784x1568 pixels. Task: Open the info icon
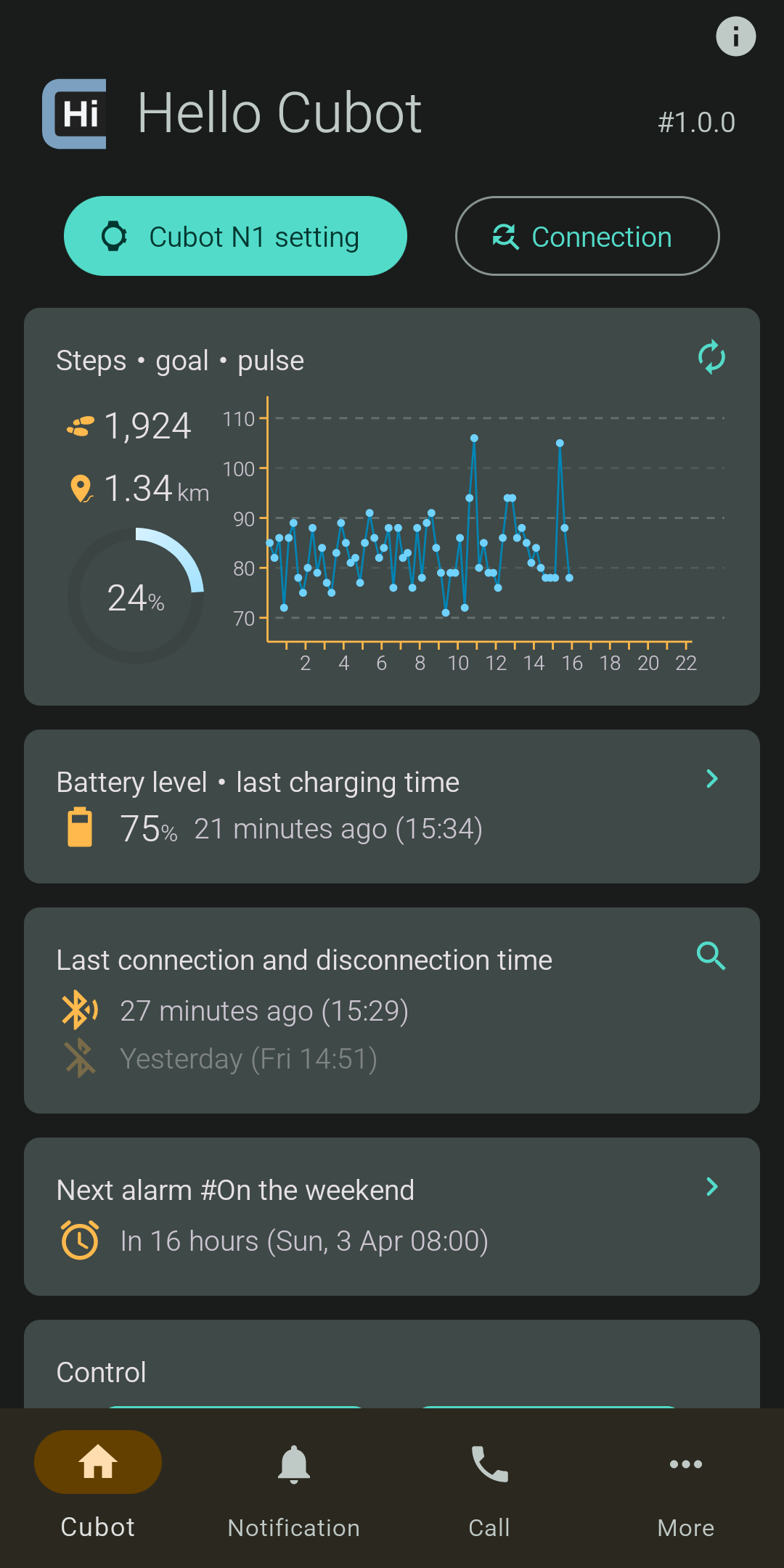pos(735,36)
